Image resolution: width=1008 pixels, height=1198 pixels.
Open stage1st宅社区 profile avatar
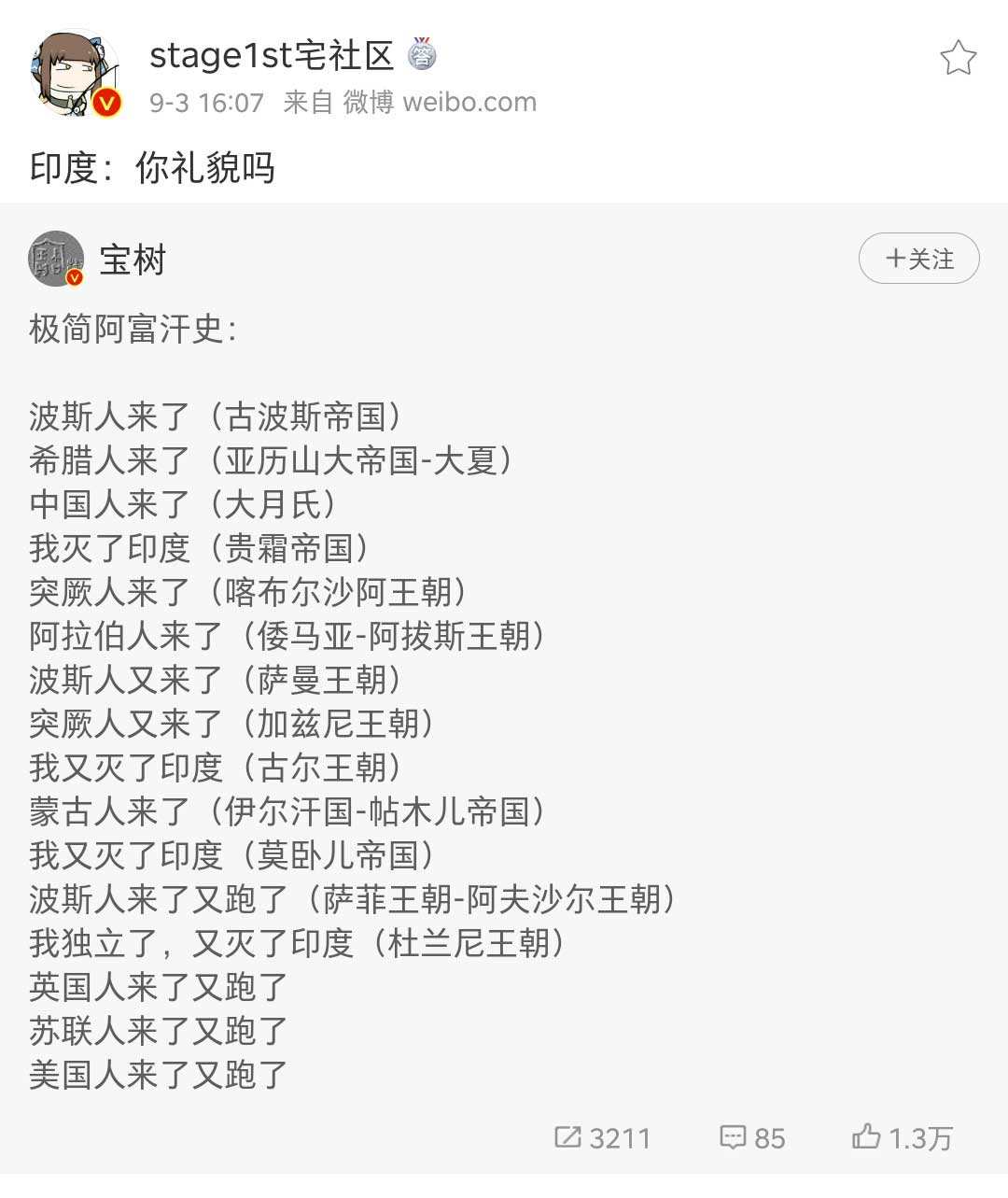coord(77,75)
